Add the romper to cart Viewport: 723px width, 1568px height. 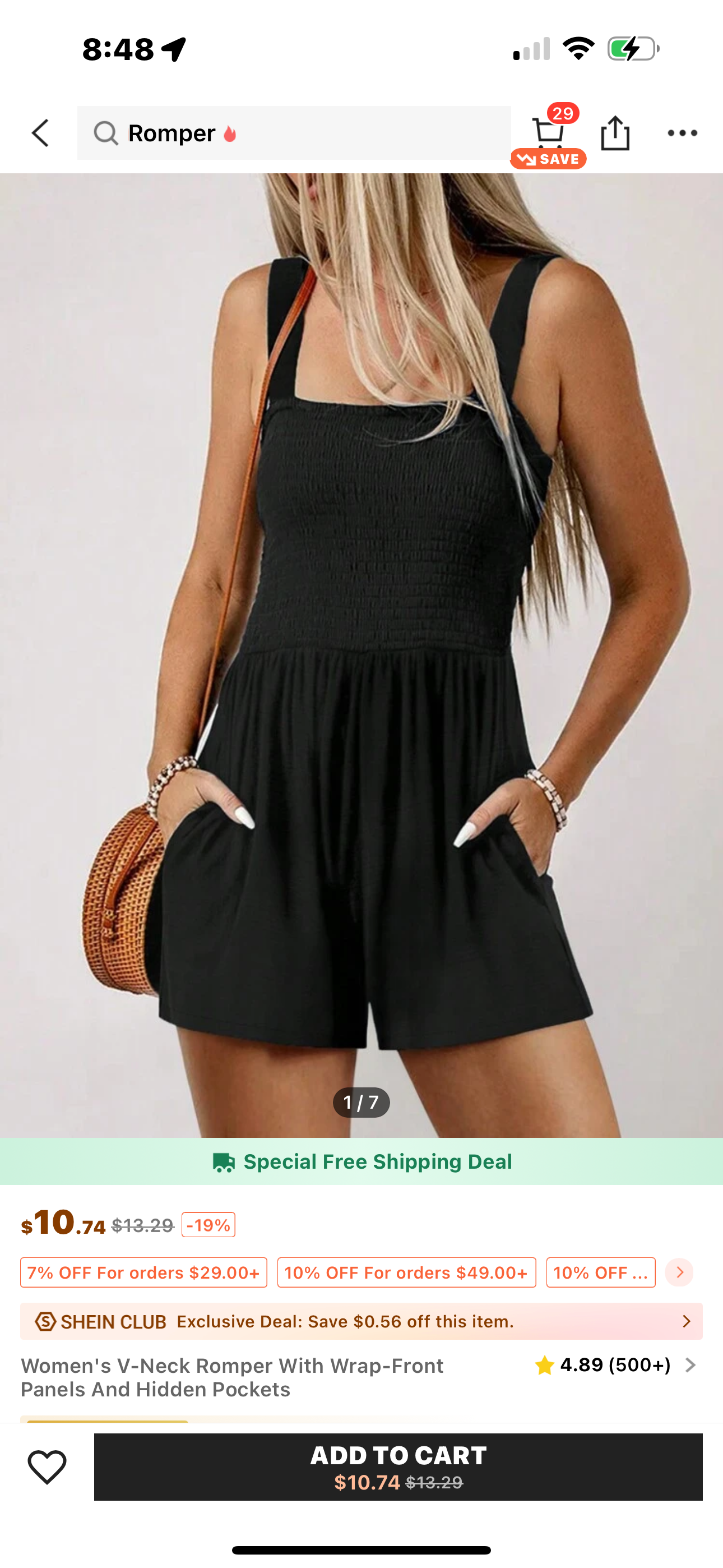(x=398, y=1467)
